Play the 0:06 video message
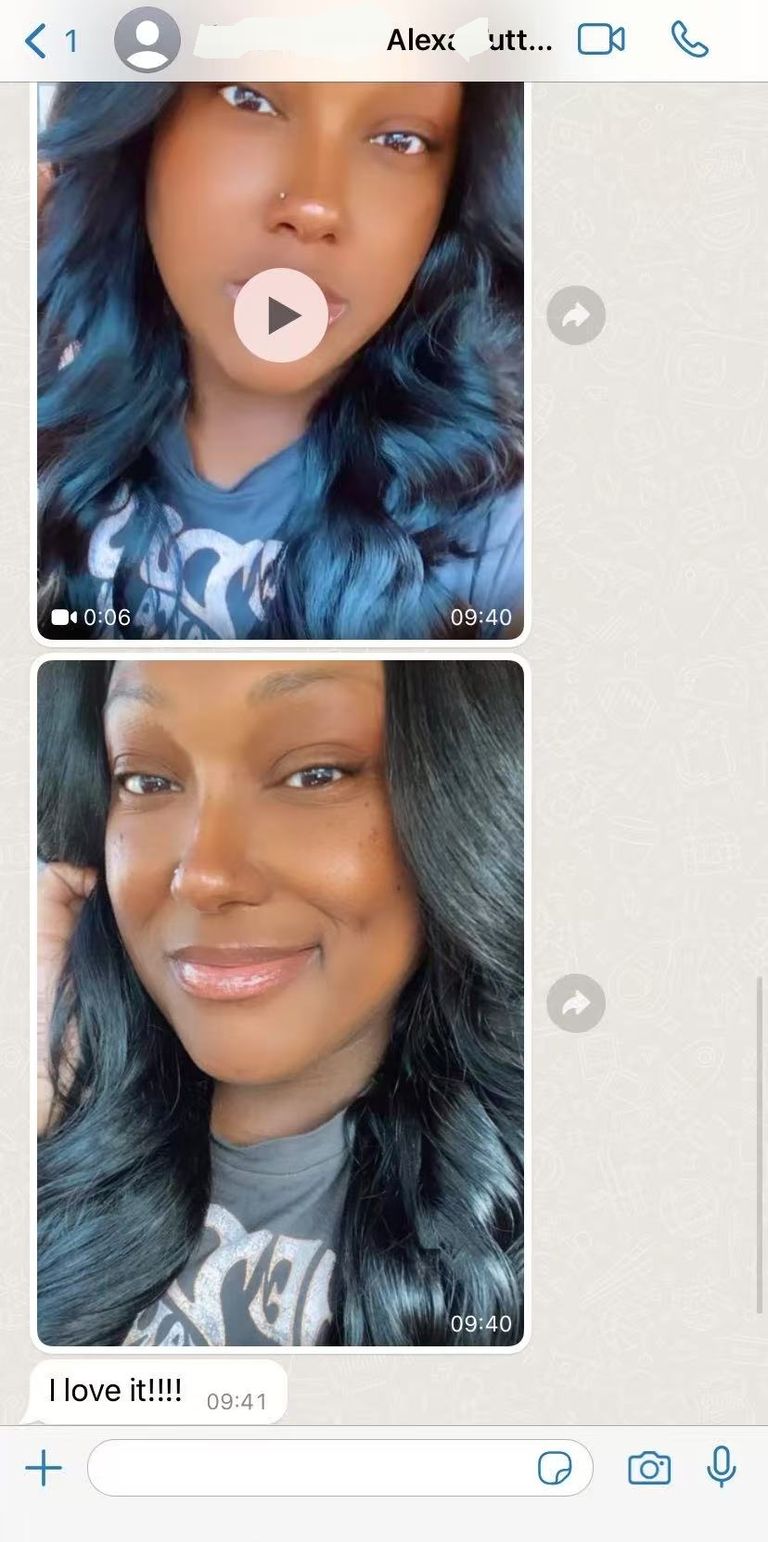The image size is (768, 1542). 280,315
